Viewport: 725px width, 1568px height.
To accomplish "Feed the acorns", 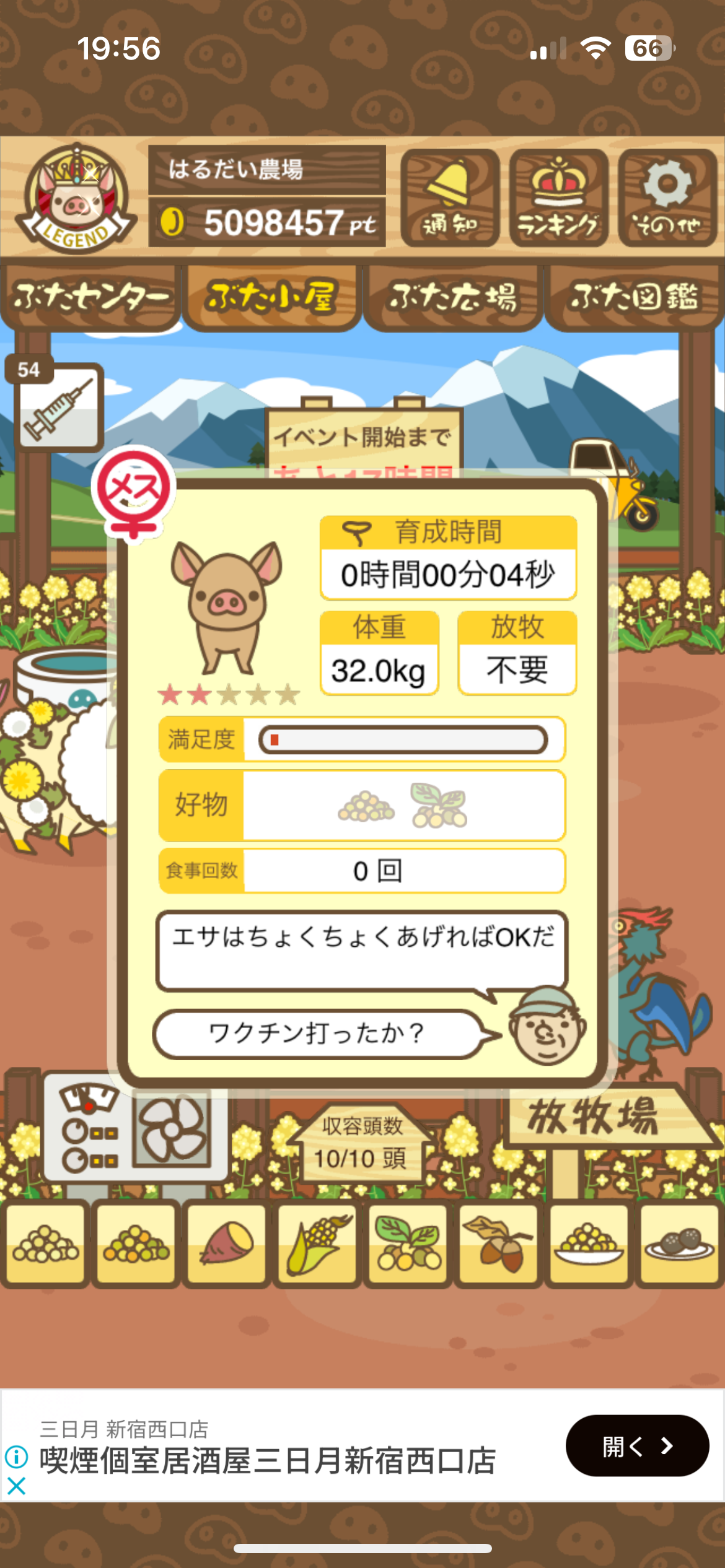I will pyautogui.click(x=498, y=1244).
